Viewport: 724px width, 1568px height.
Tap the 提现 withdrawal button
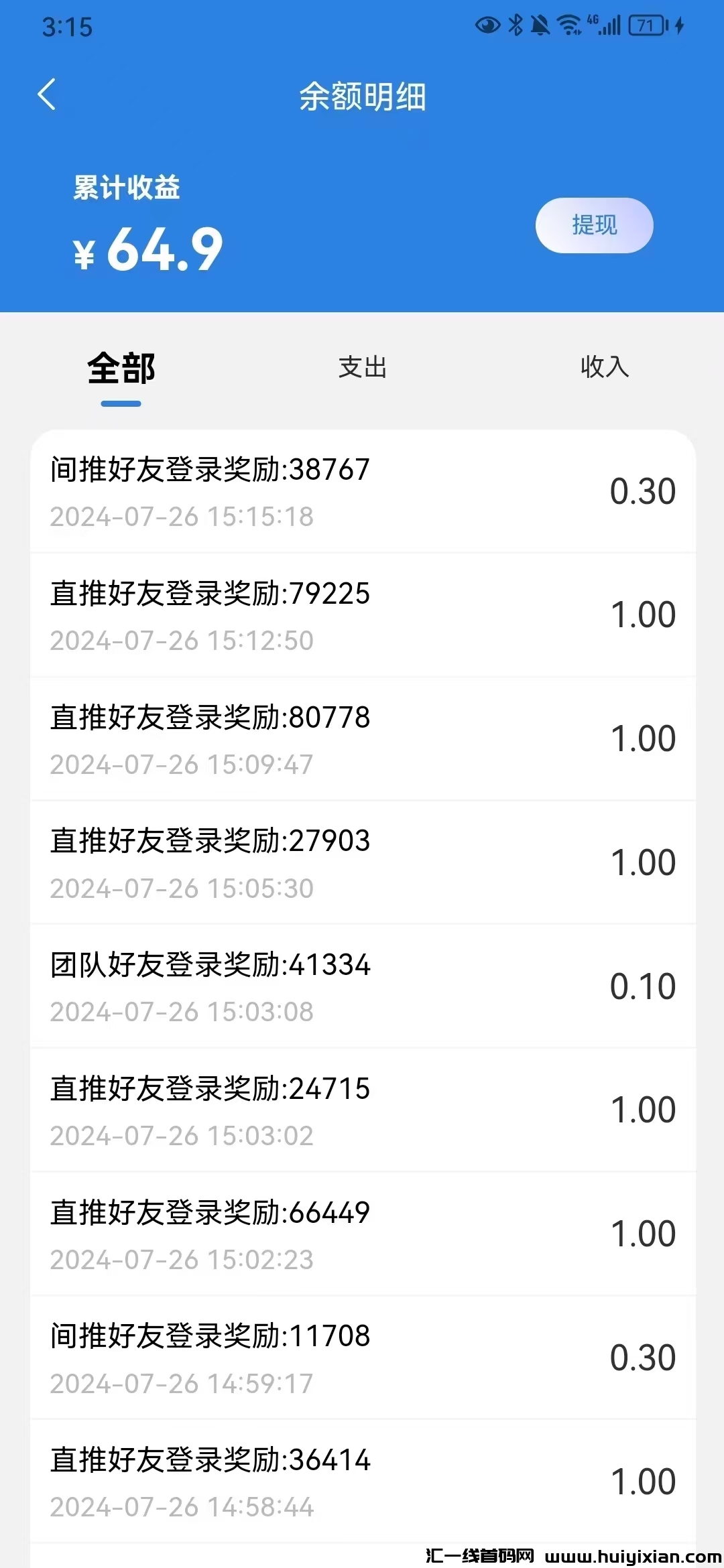594,225
